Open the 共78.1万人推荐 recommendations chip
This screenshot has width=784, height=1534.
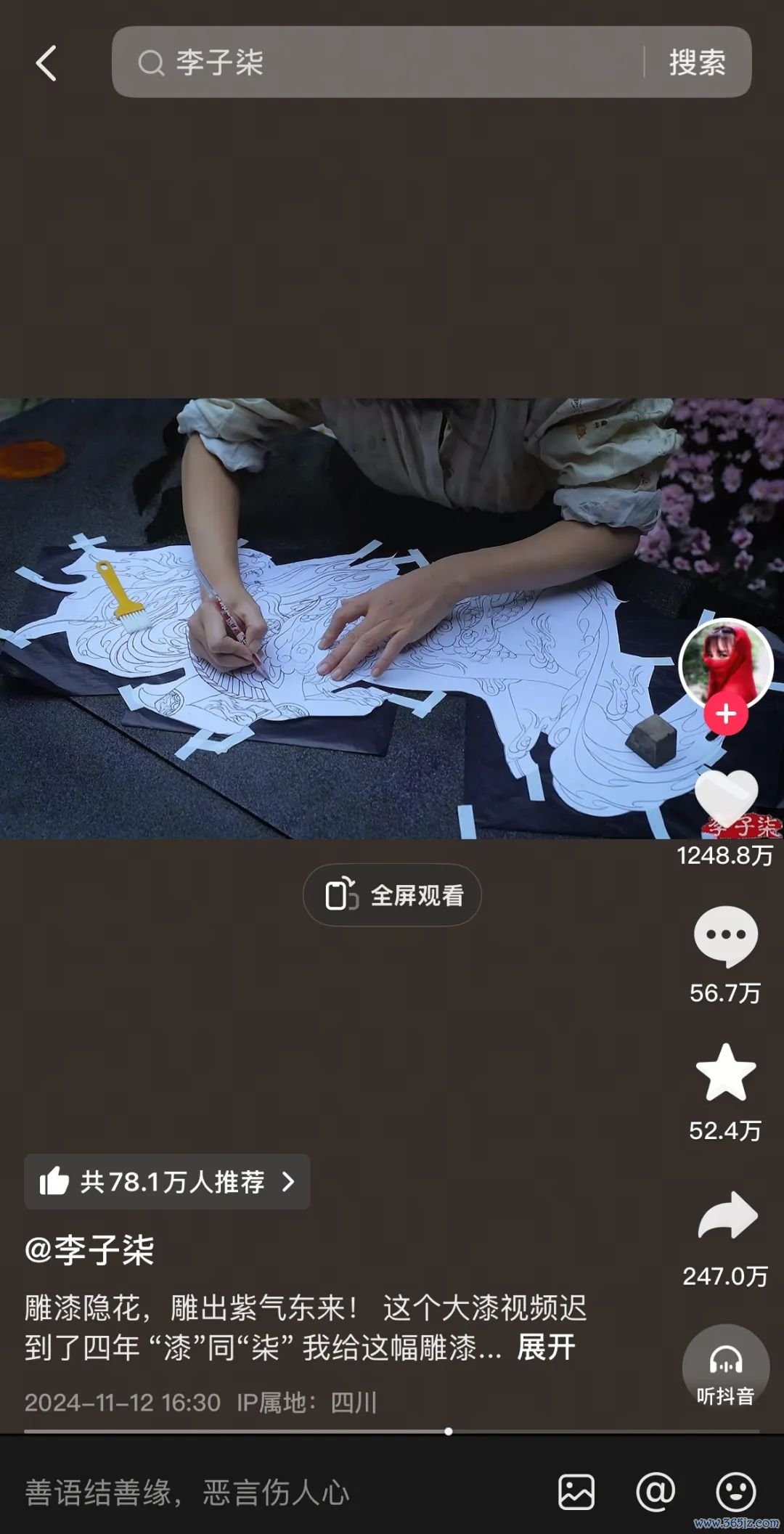(x=167, y=1182)
